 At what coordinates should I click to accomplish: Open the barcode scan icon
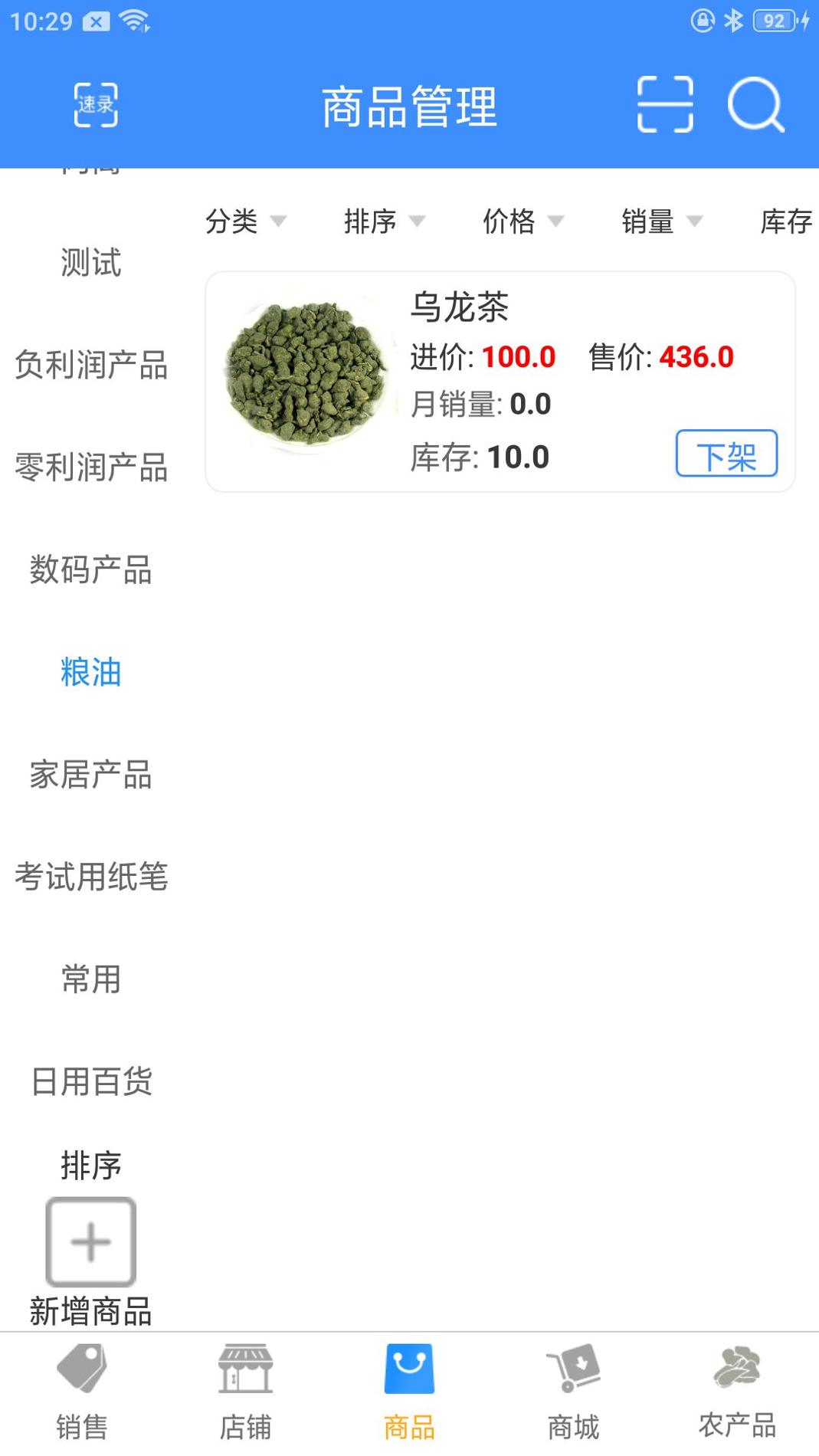tap(665, 105)
